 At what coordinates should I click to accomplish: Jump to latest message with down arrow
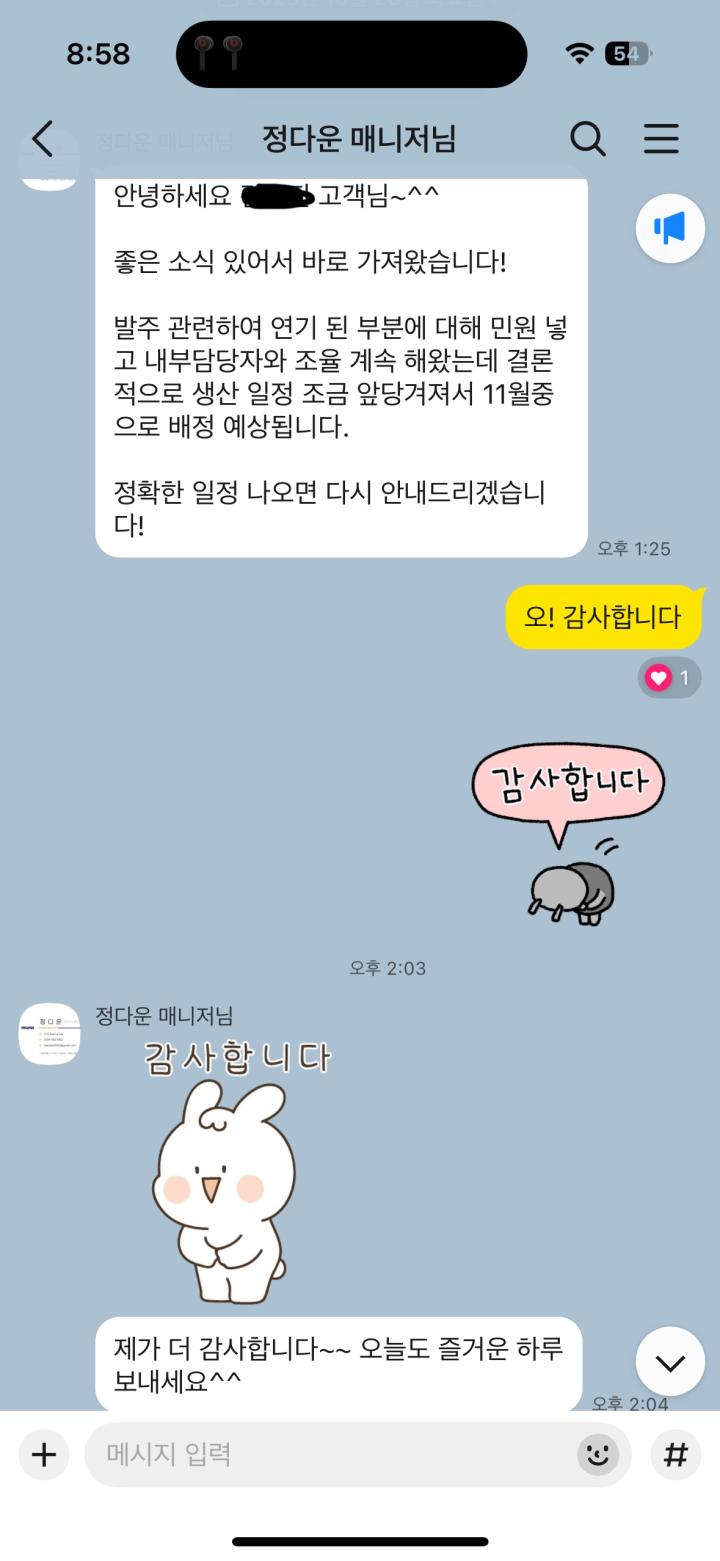[x=670, y=1362]
